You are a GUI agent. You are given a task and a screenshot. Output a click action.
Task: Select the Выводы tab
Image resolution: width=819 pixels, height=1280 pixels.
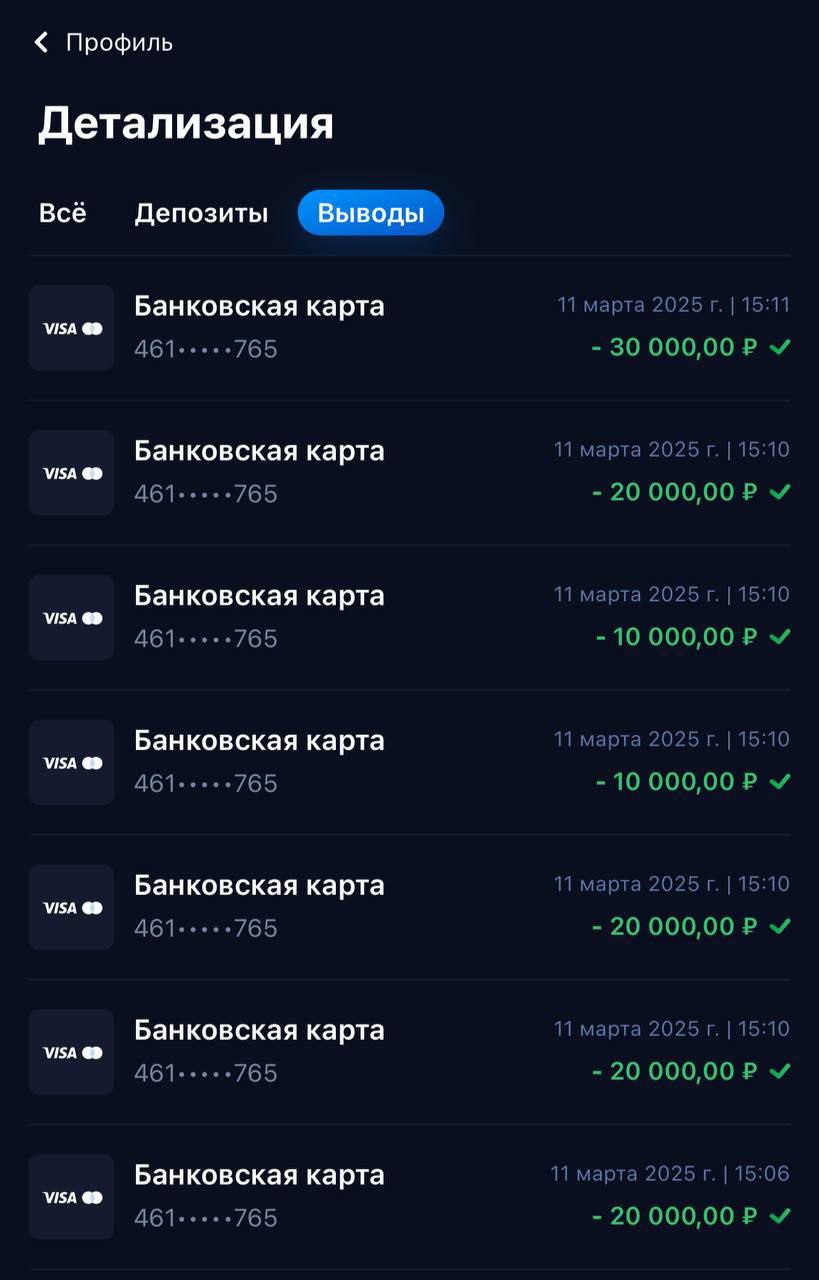click(371, 213)
